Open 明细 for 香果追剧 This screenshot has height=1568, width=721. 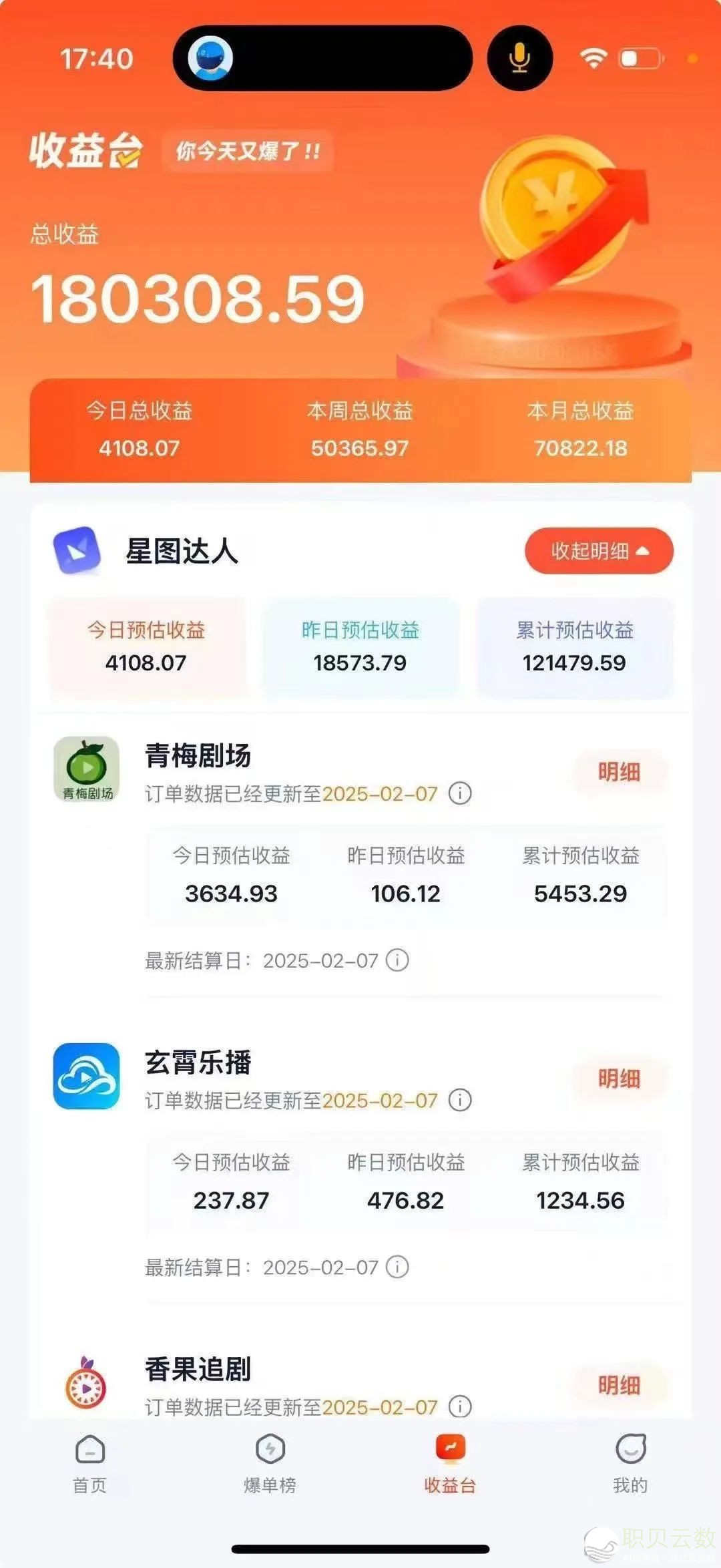(619, 1386)
